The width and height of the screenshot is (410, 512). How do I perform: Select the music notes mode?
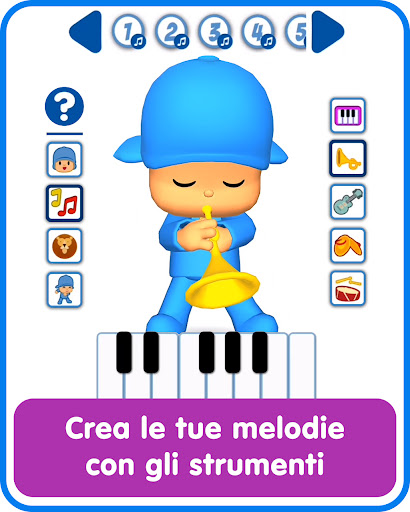pyautogui.click(x=64, y=203)
